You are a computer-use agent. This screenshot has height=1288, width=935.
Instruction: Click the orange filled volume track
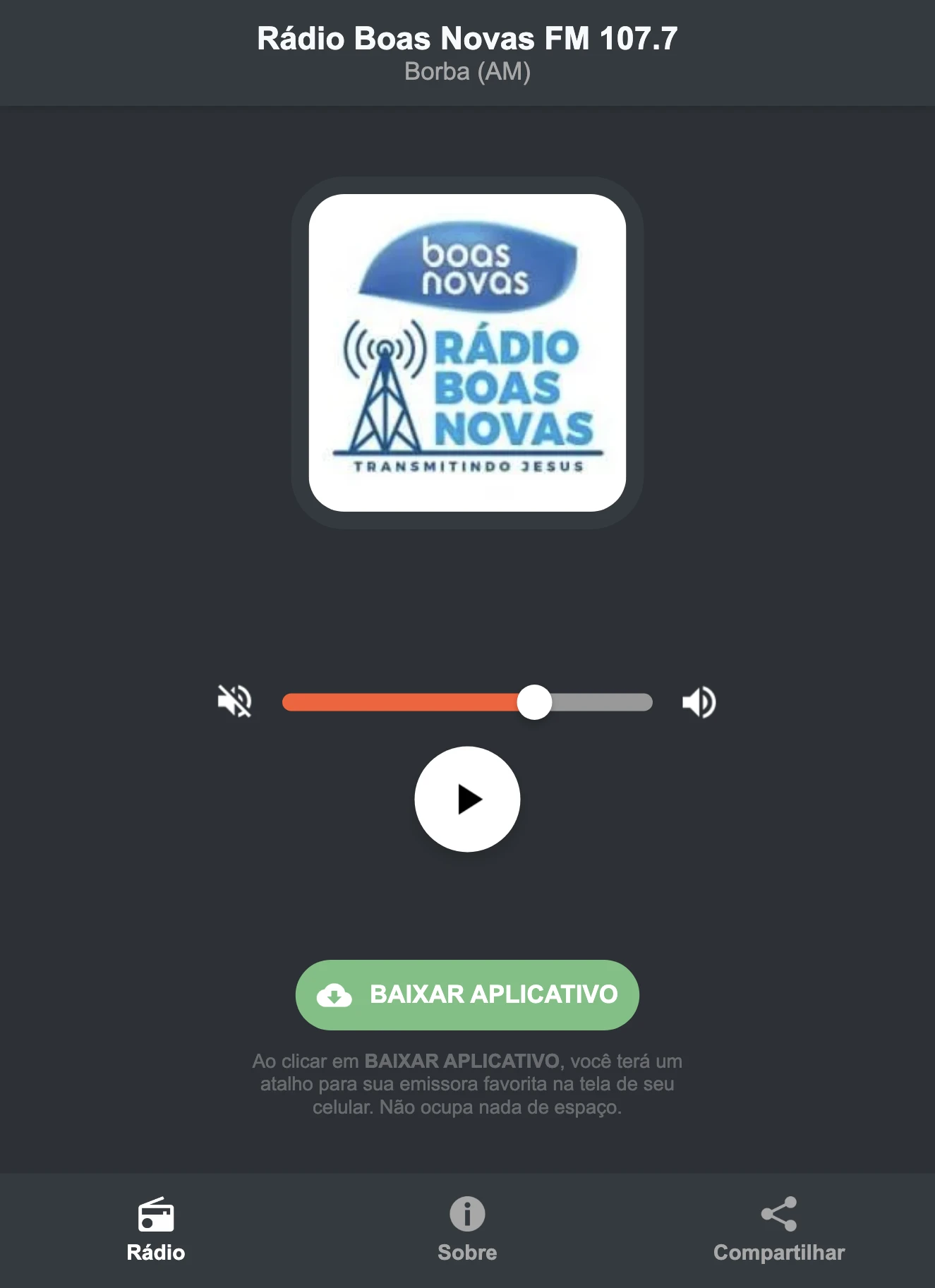[x=402, y=700]
